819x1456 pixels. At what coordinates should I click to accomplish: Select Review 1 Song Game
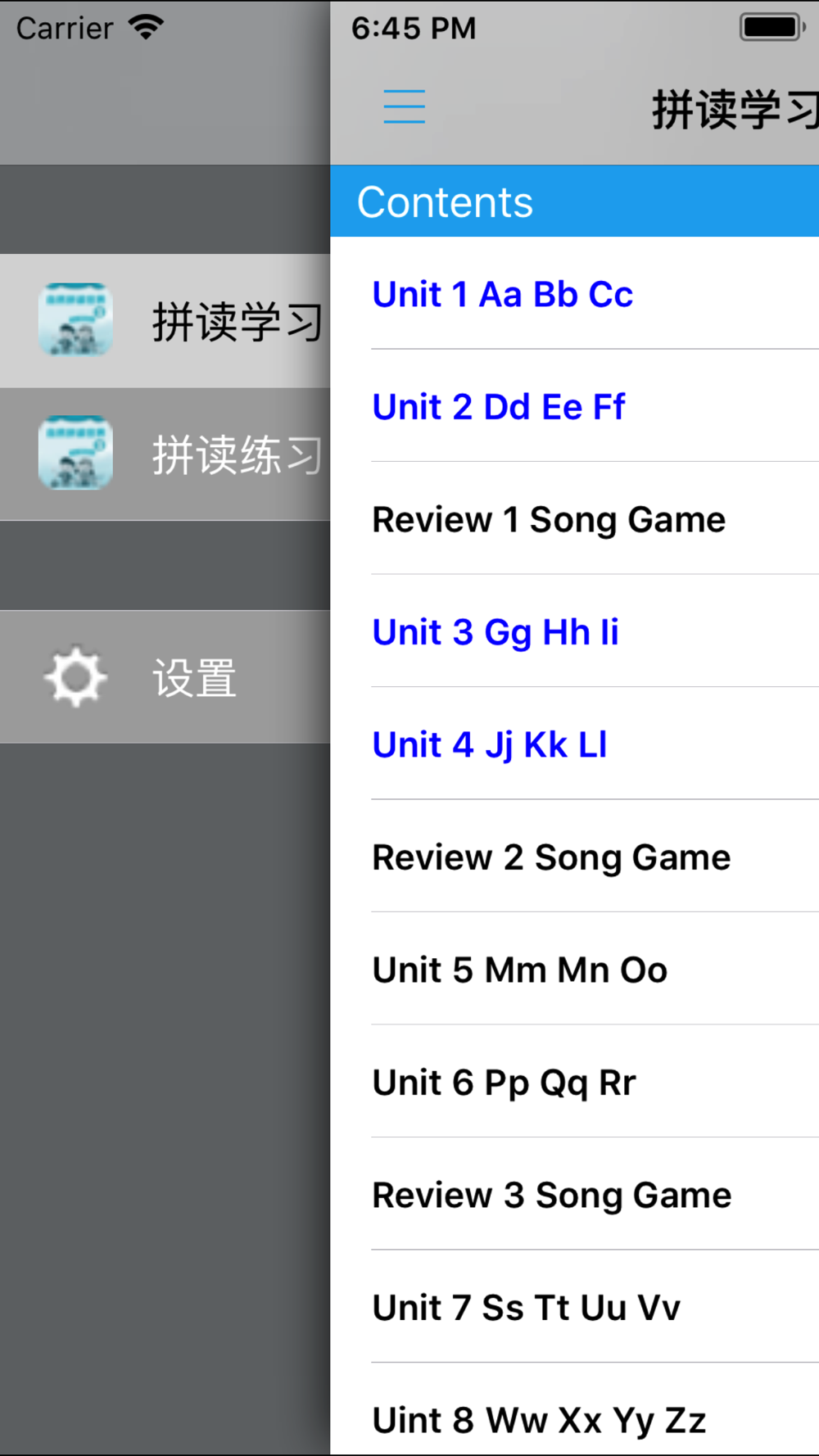[x=575, y=518]
